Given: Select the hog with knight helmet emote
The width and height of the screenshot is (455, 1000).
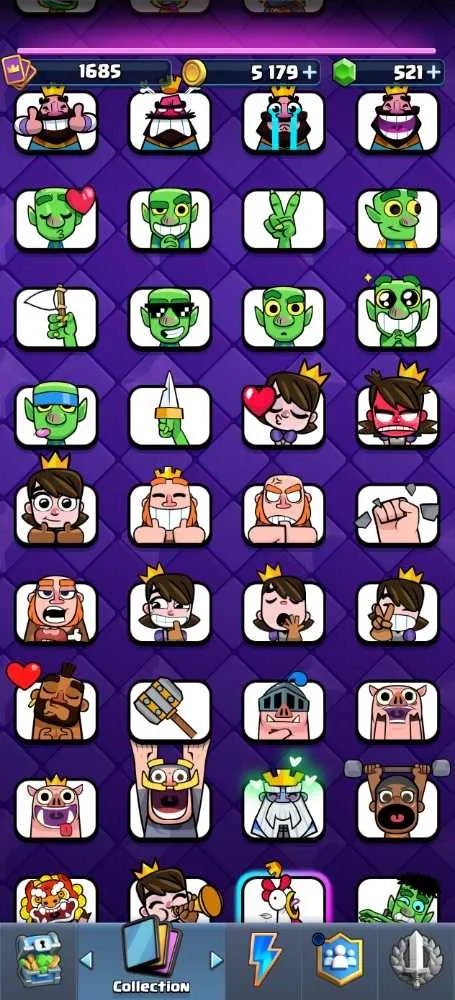Looking at the screenshot, I should coord(283,707).
